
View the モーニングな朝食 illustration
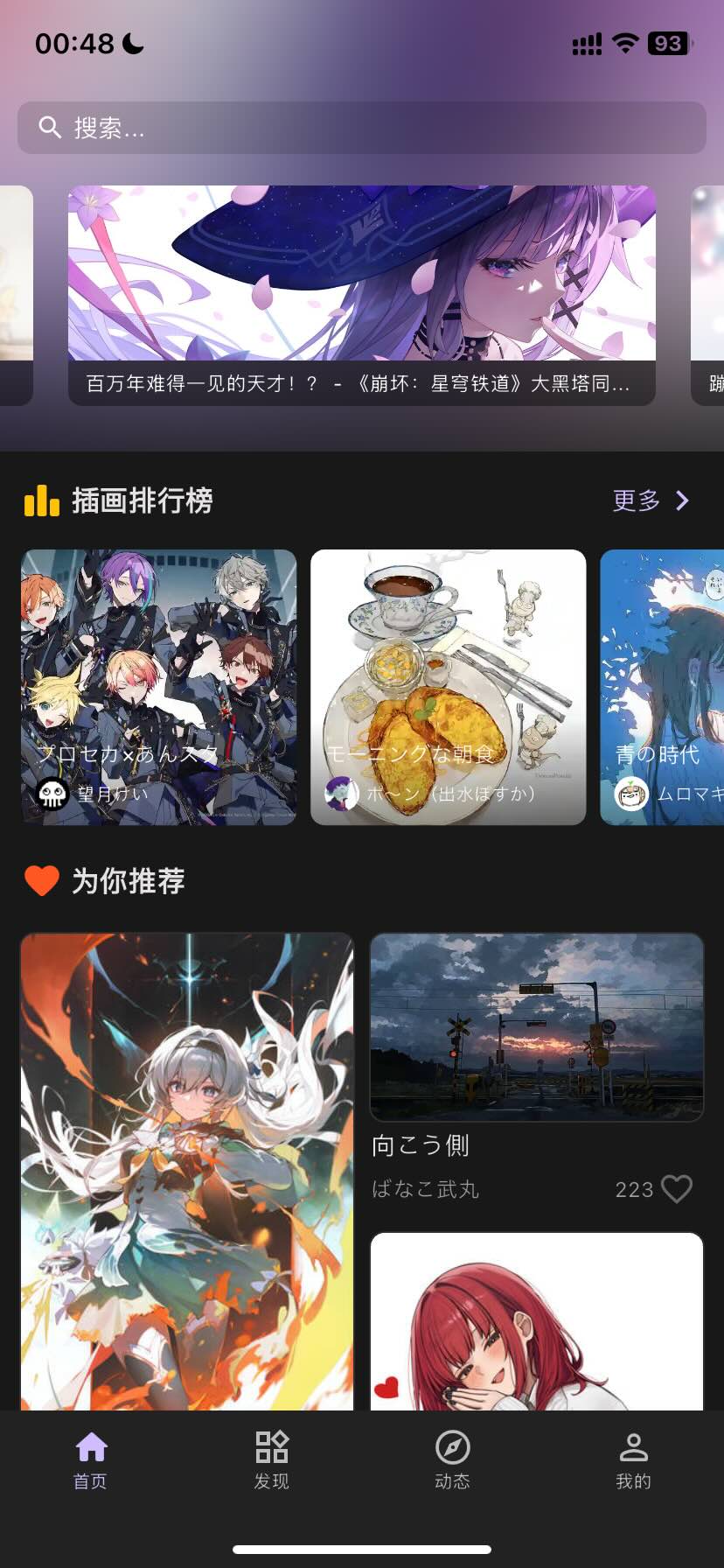448,687
